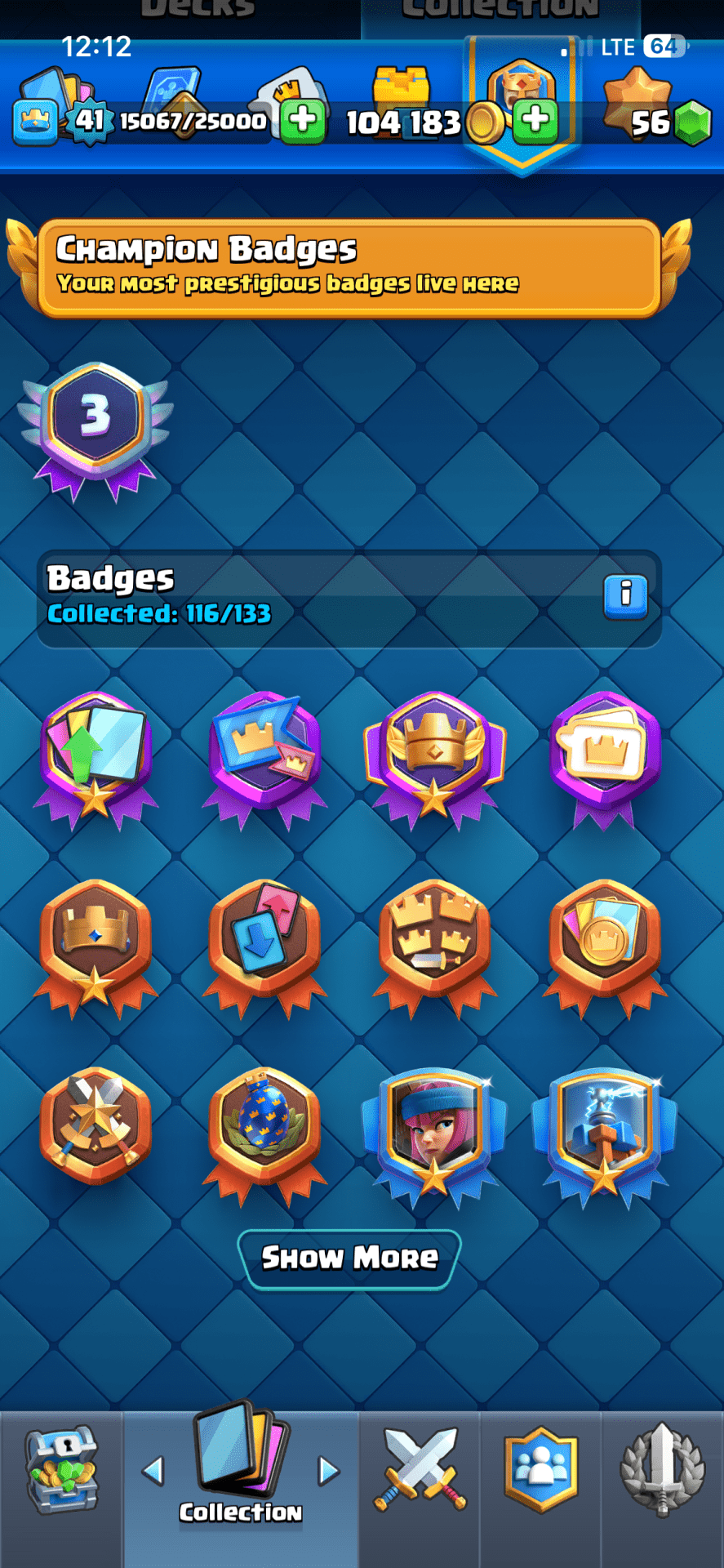Open the champion badge numbered 3
This screenshot has height=1568, width=724.
95,429
